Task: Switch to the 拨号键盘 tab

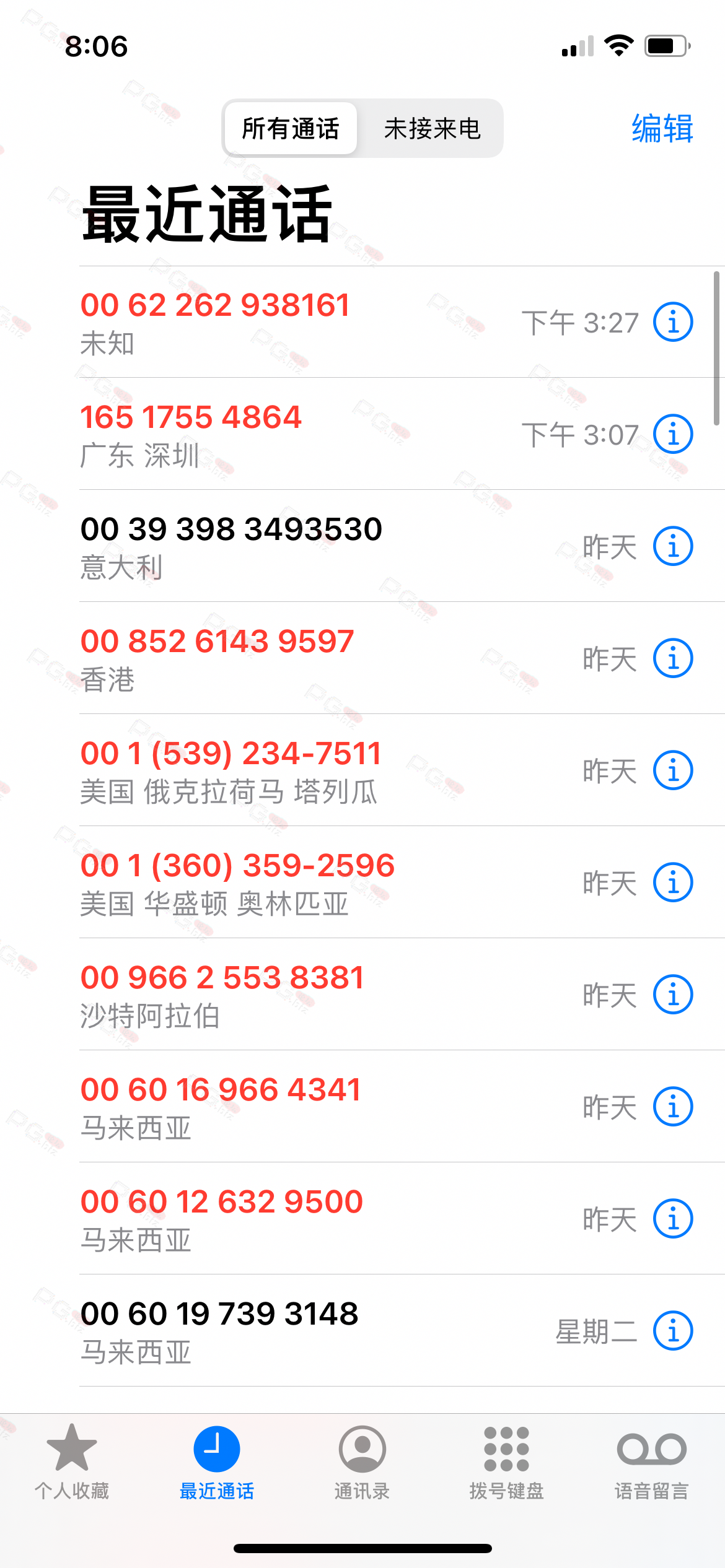Action: coord(506,1461)
